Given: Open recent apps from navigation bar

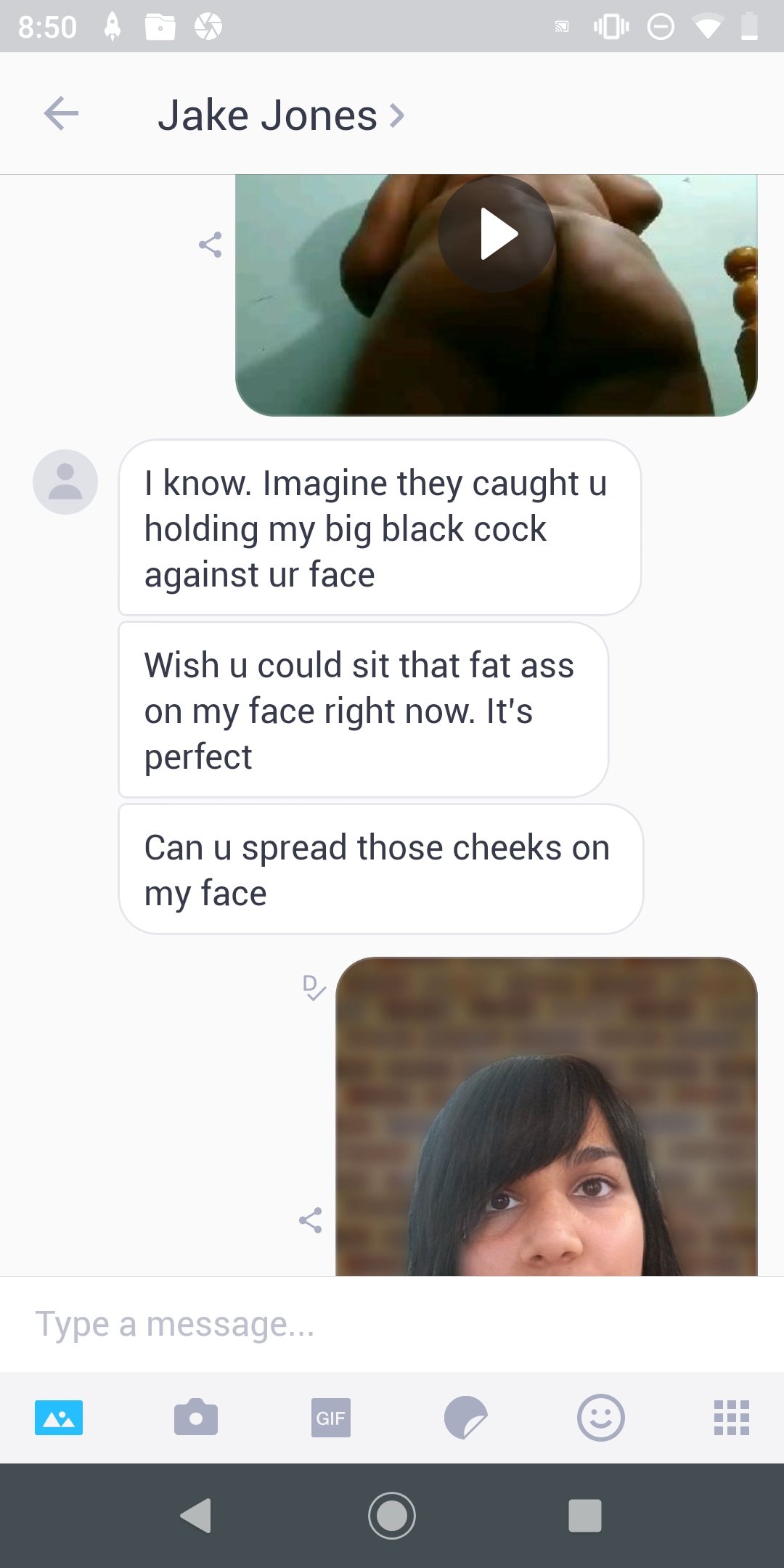Looking at the screenshot, I should tap(584, 1516).
